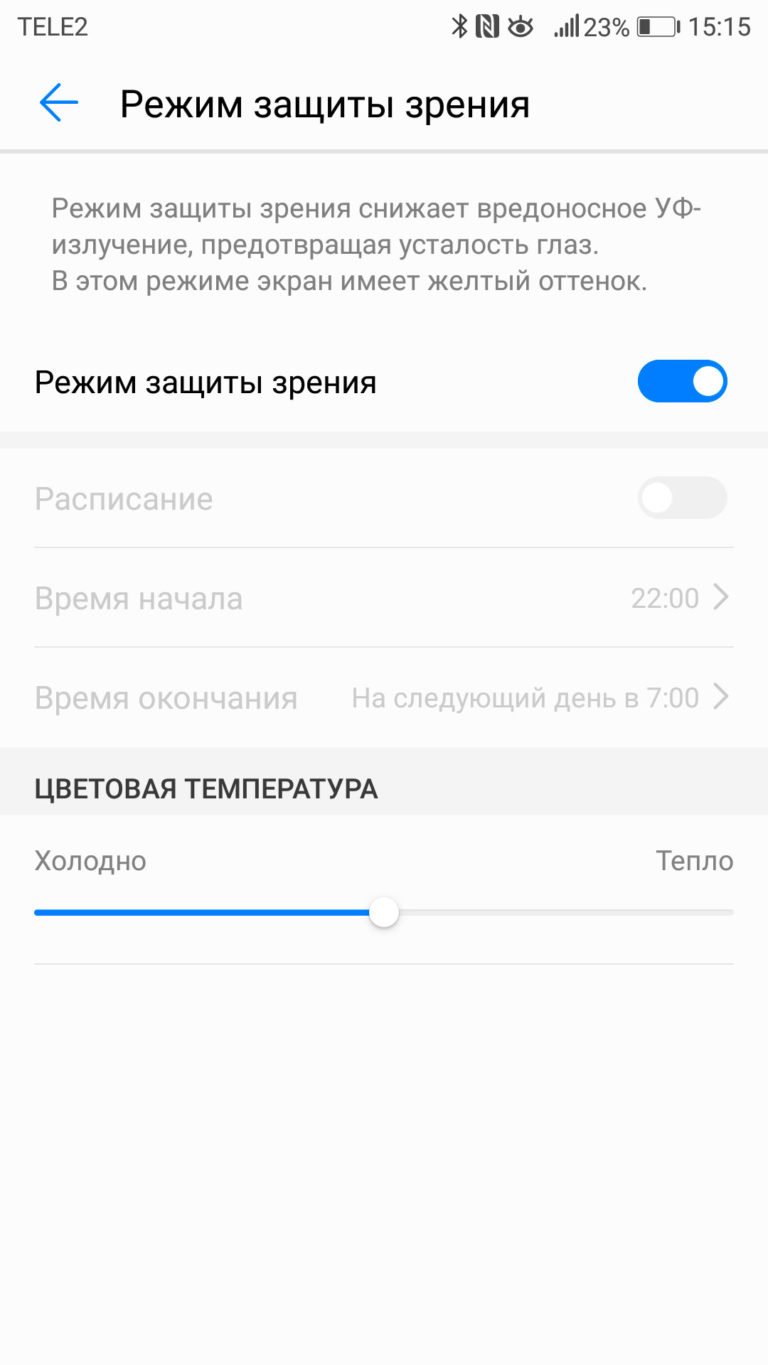
Task: Tap the color temperature slider handle
Action: coord(383,912)
